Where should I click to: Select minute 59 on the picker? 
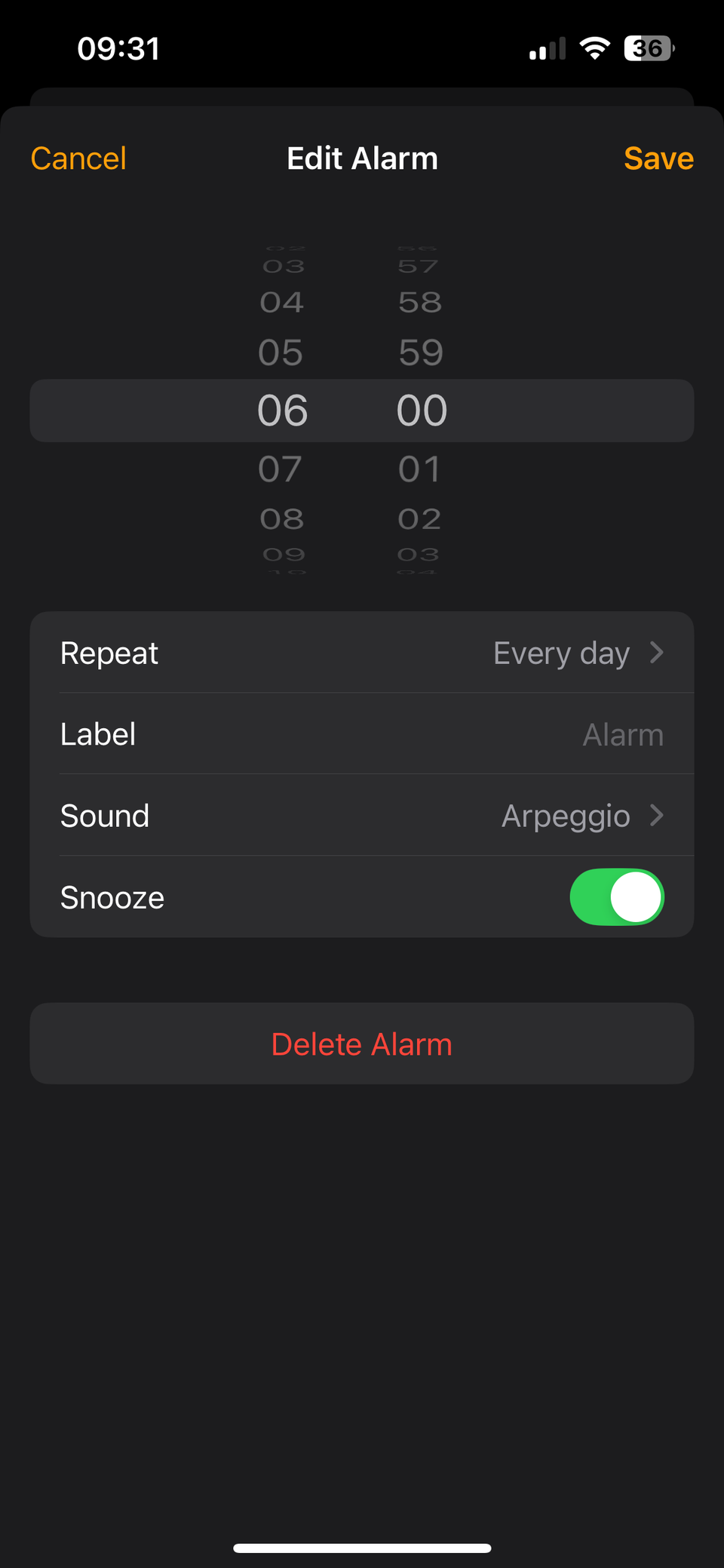click(420, 352)
